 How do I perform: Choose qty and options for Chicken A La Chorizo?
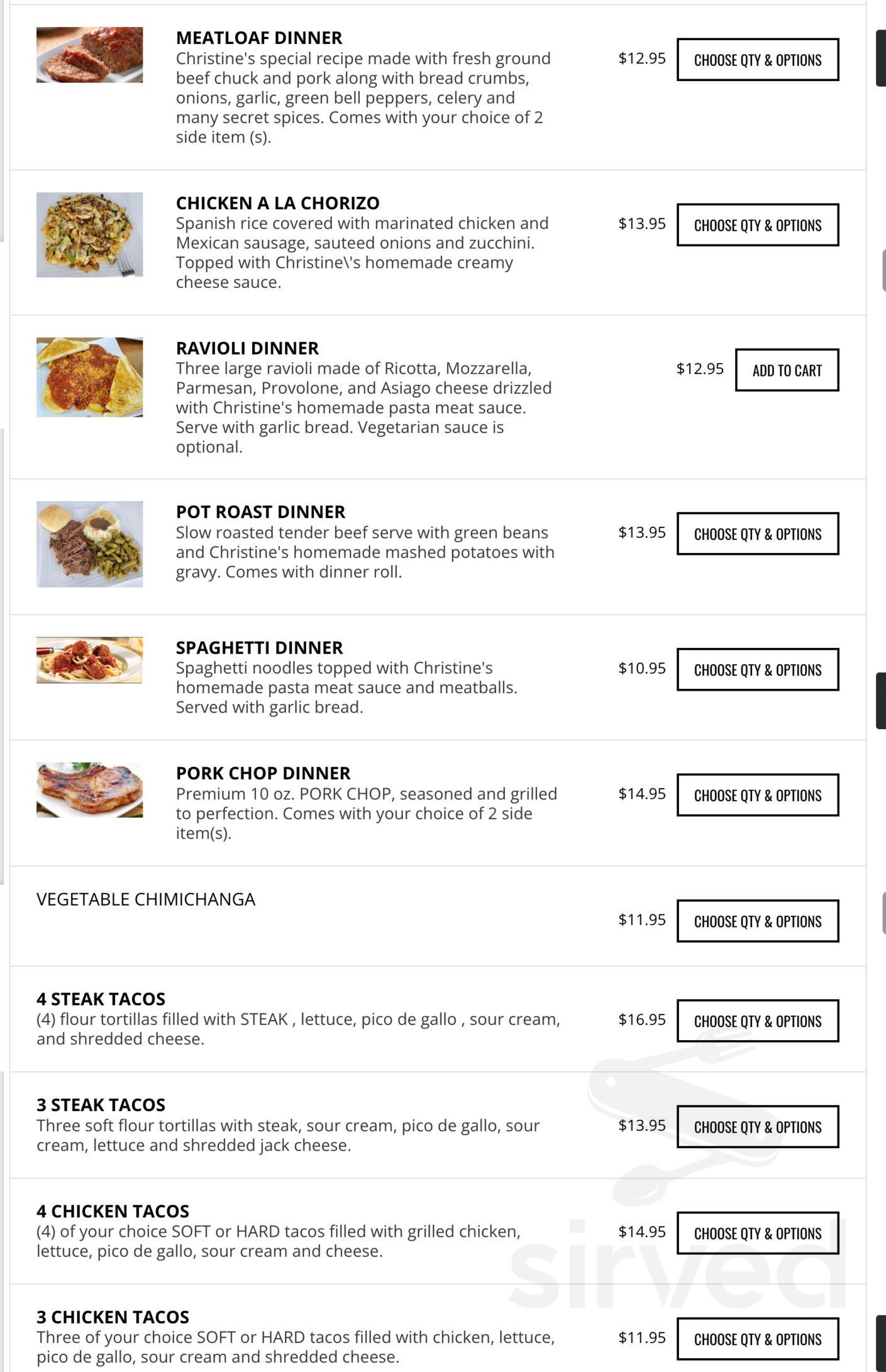pos(757,224)
